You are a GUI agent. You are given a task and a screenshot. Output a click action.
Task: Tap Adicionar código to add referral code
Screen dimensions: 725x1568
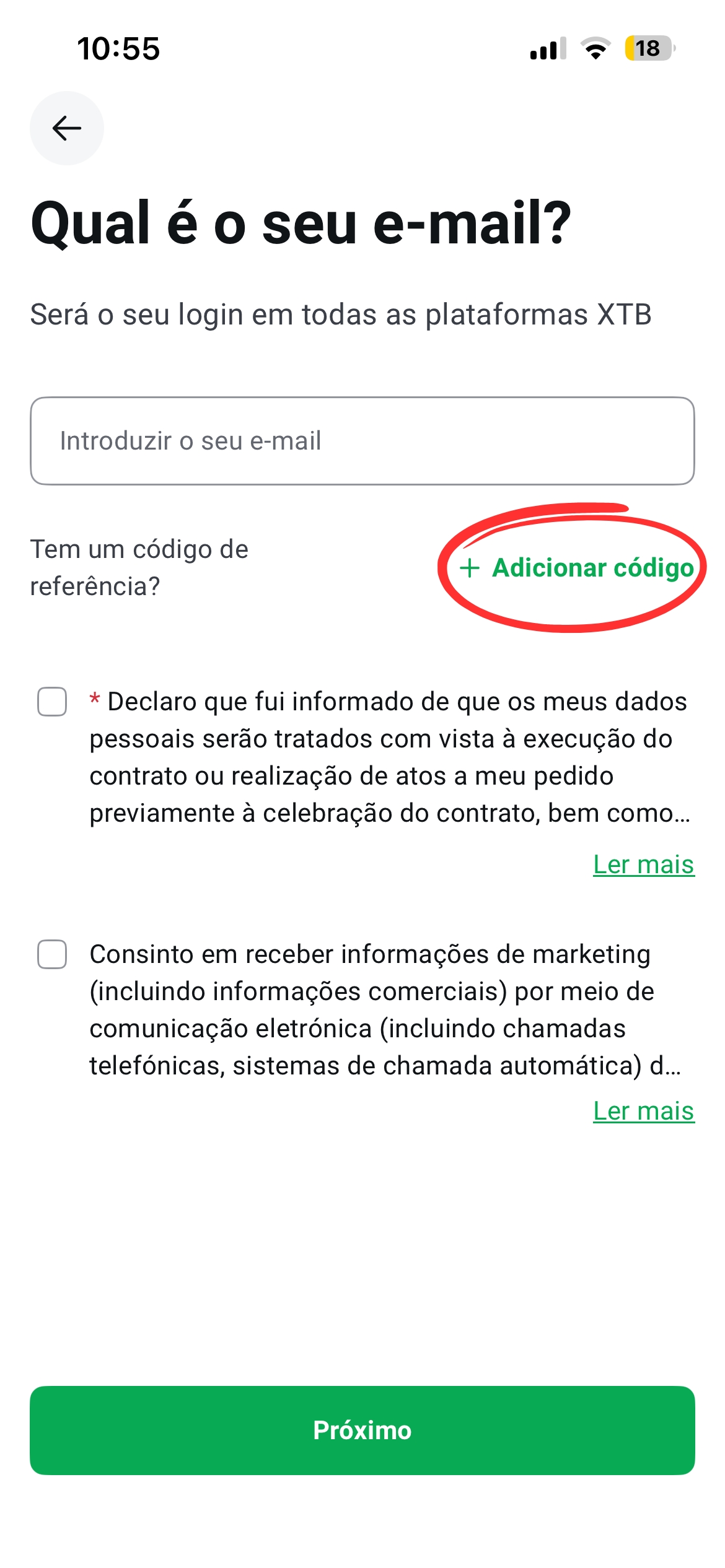click(x=578, y=568)
